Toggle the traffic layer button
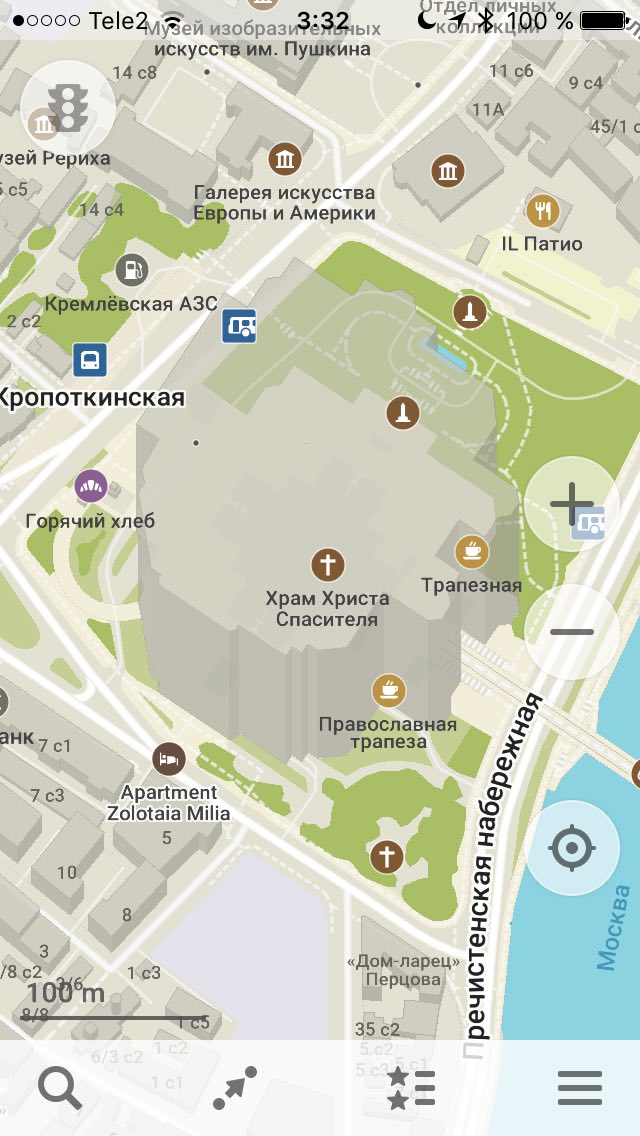 [x=68, y=107]
